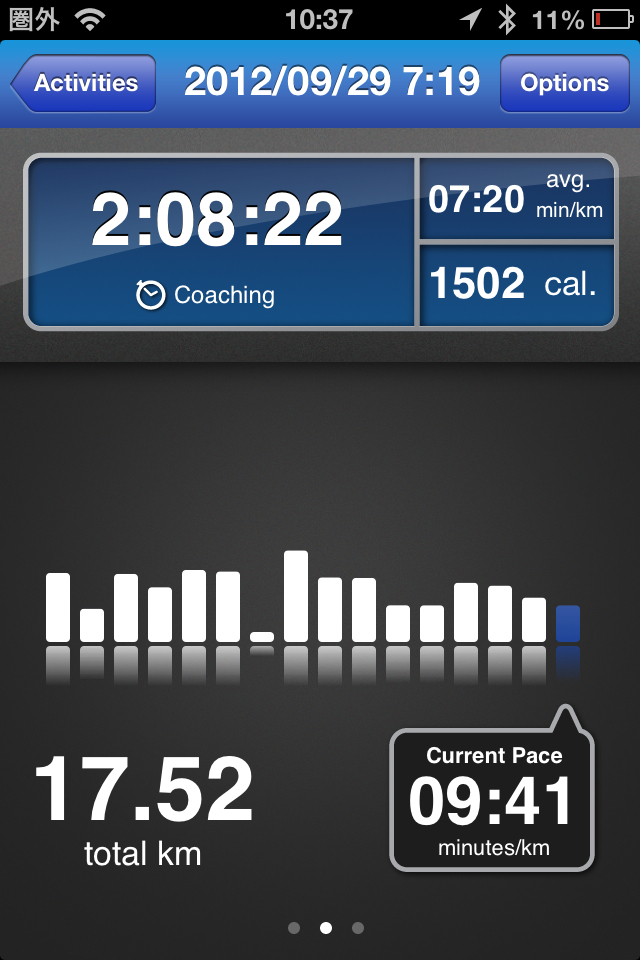The width and height of the screenshot is (640, 960).
Task: Tap the page indicator dots
Action: point(325,928)
